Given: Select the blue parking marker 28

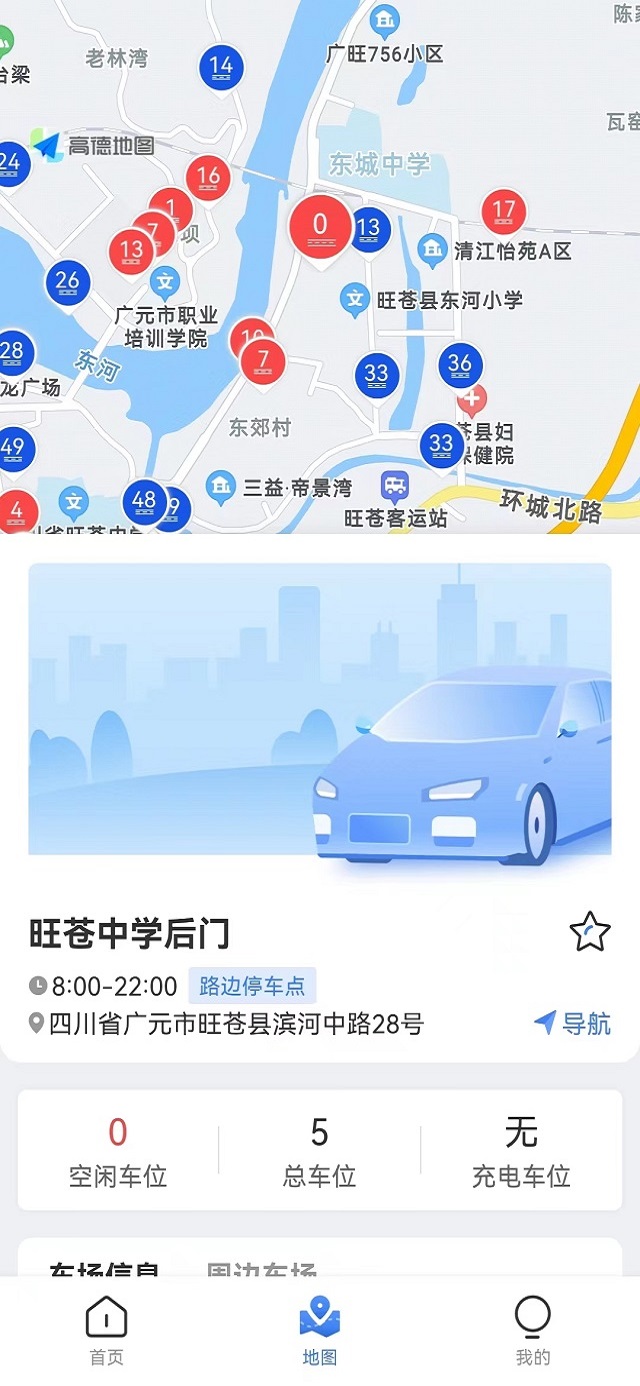Looking at the screenshot, I should (12, 352).
